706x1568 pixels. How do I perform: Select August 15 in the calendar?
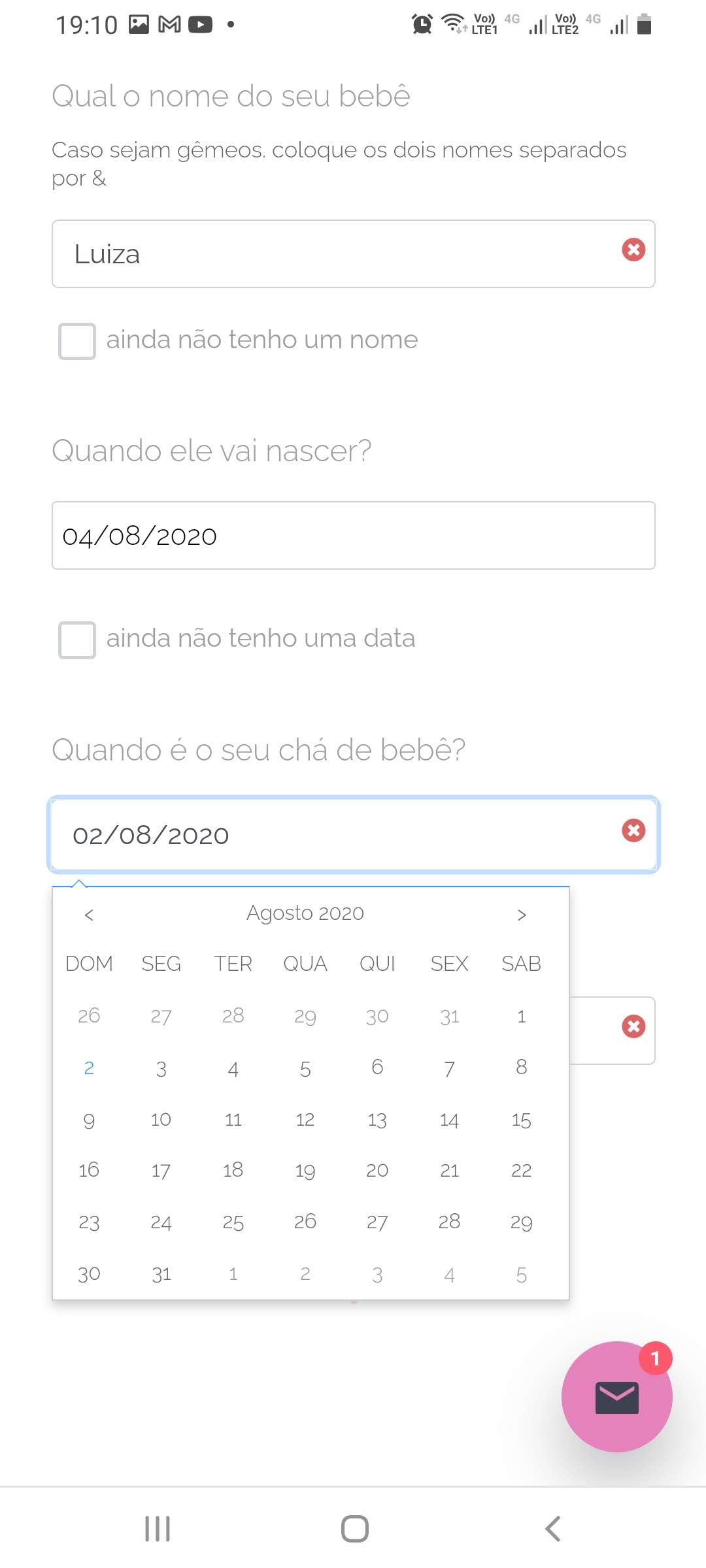tap(521, 1120)
